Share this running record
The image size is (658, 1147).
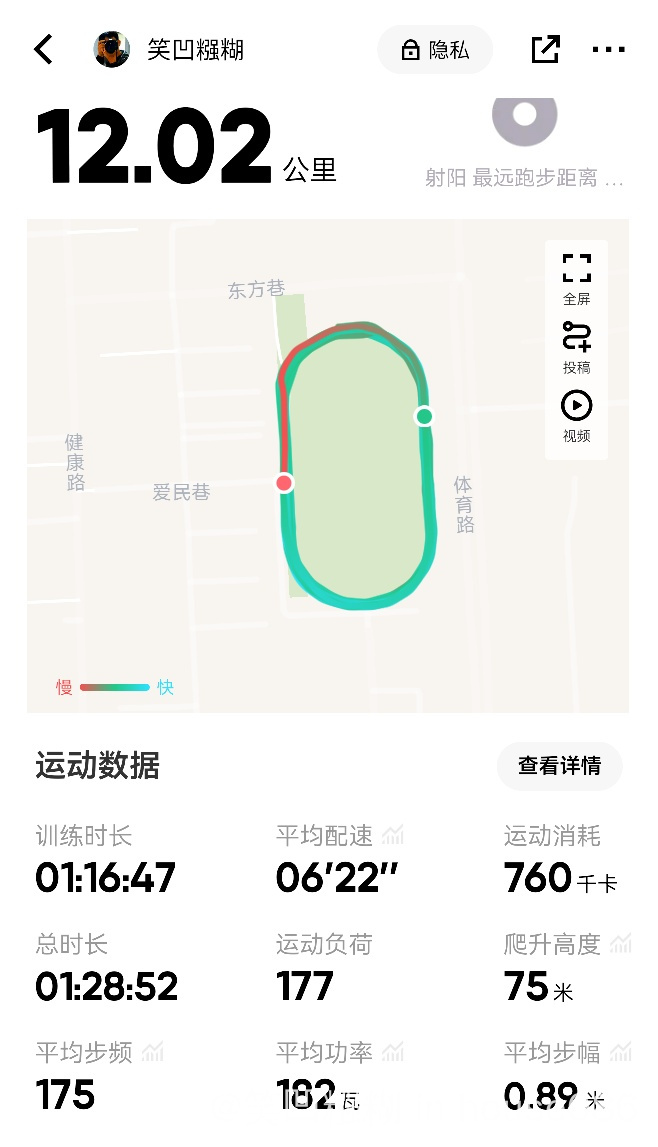click(545, 49)
